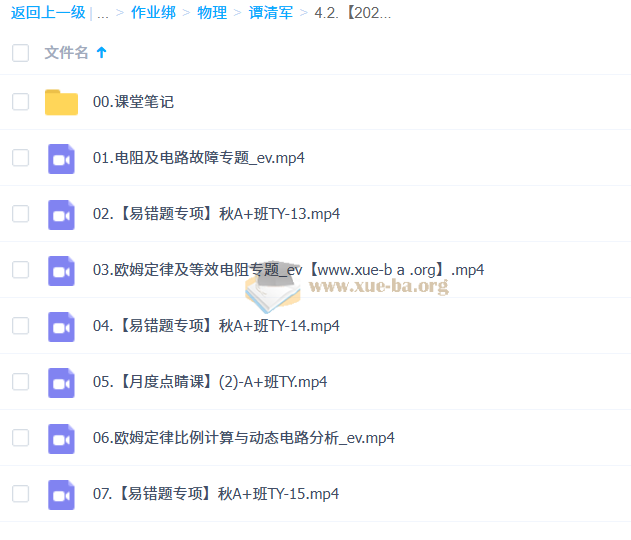631x540 pixels.
Task: Check the box for 01.电阻及电路故障专题 video
Action: point(20,158)
